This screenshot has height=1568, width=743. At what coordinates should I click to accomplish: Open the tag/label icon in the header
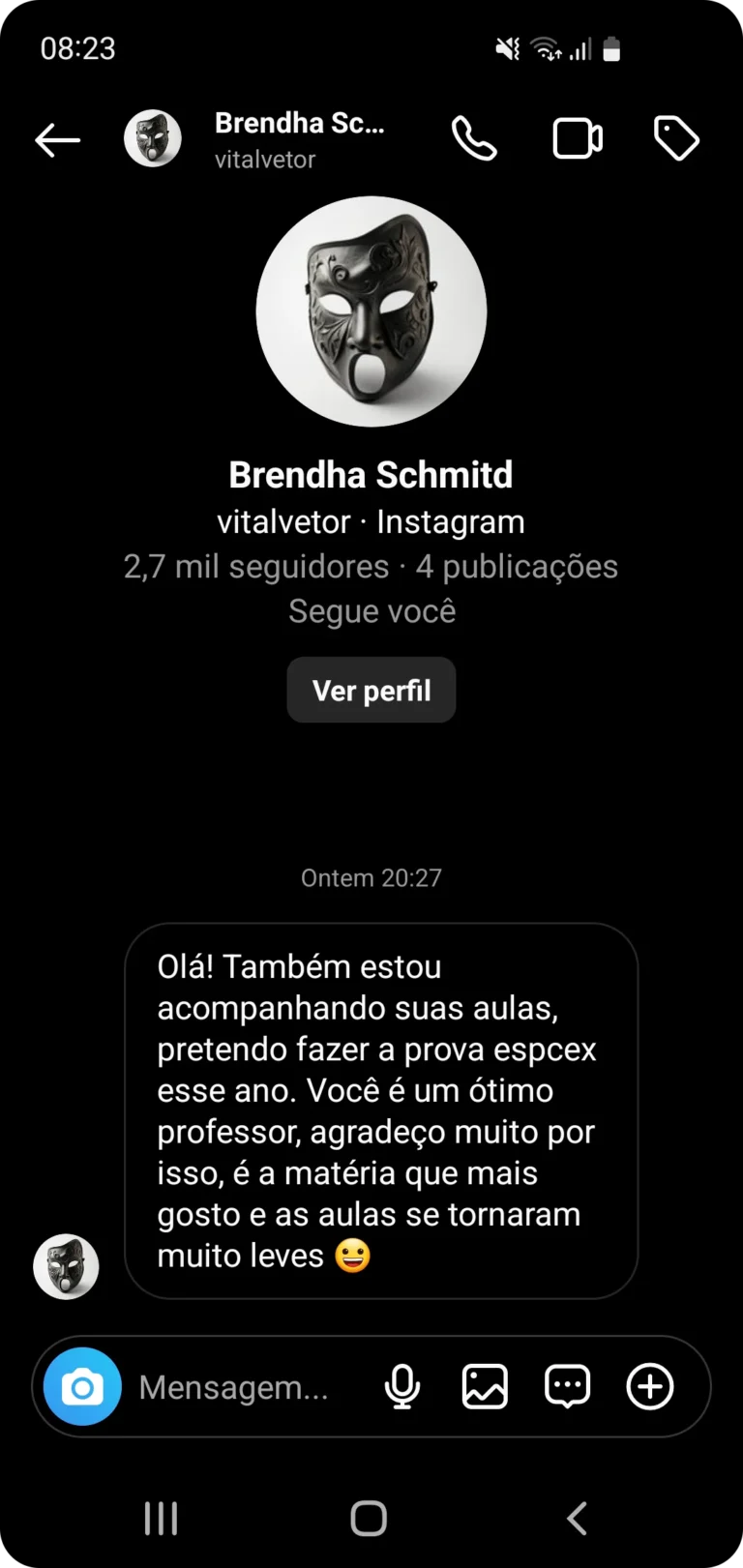click(x=676, y=138)
